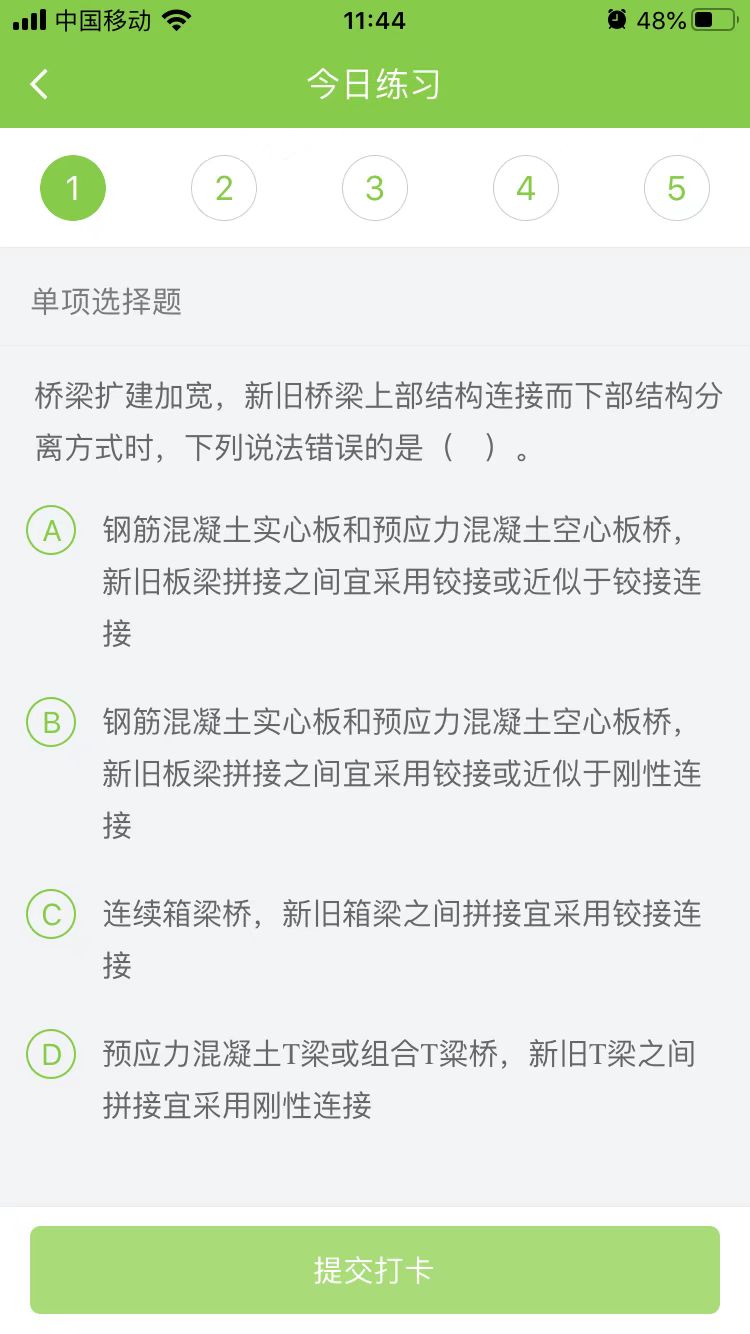Jump to question 4
The image size is (750, 1334).
[x=526, y=188]
